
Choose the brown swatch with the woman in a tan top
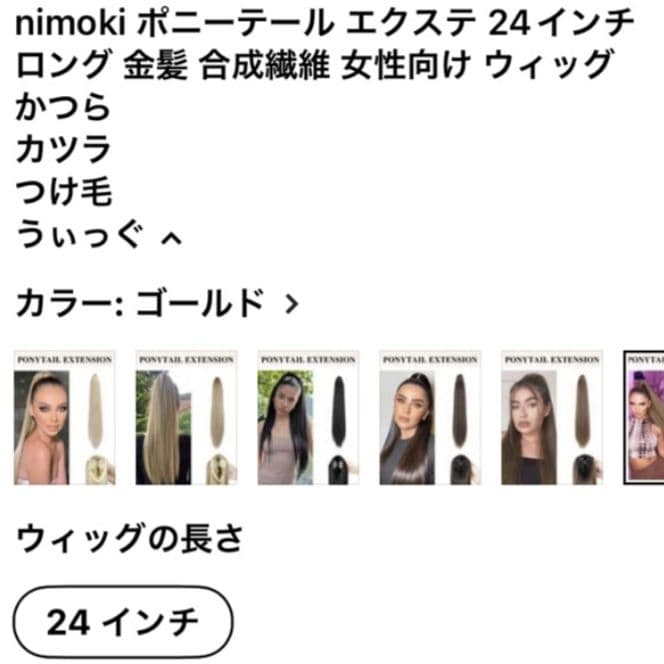(551, 417)
